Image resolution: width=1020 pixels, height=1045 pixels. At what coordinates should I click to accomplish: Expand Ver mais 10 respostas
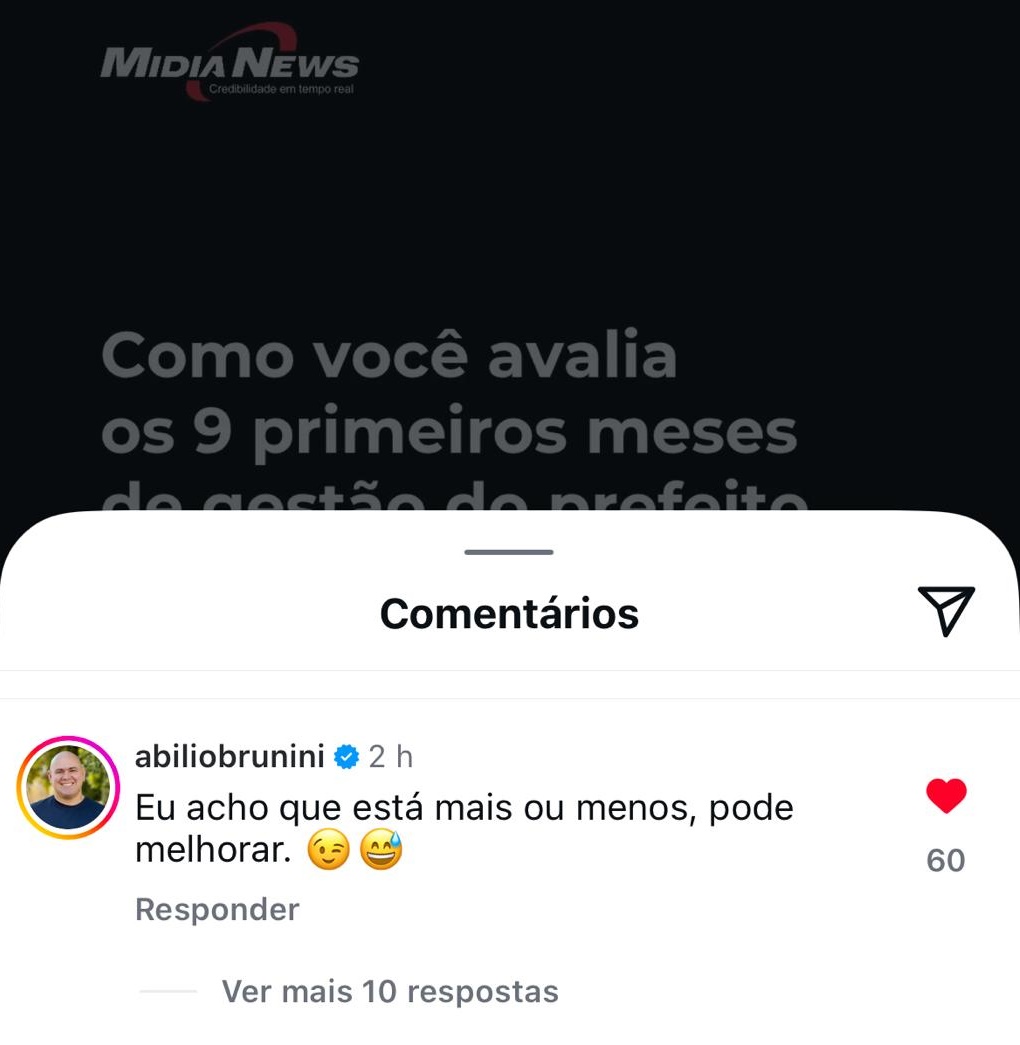click(389, 991)
